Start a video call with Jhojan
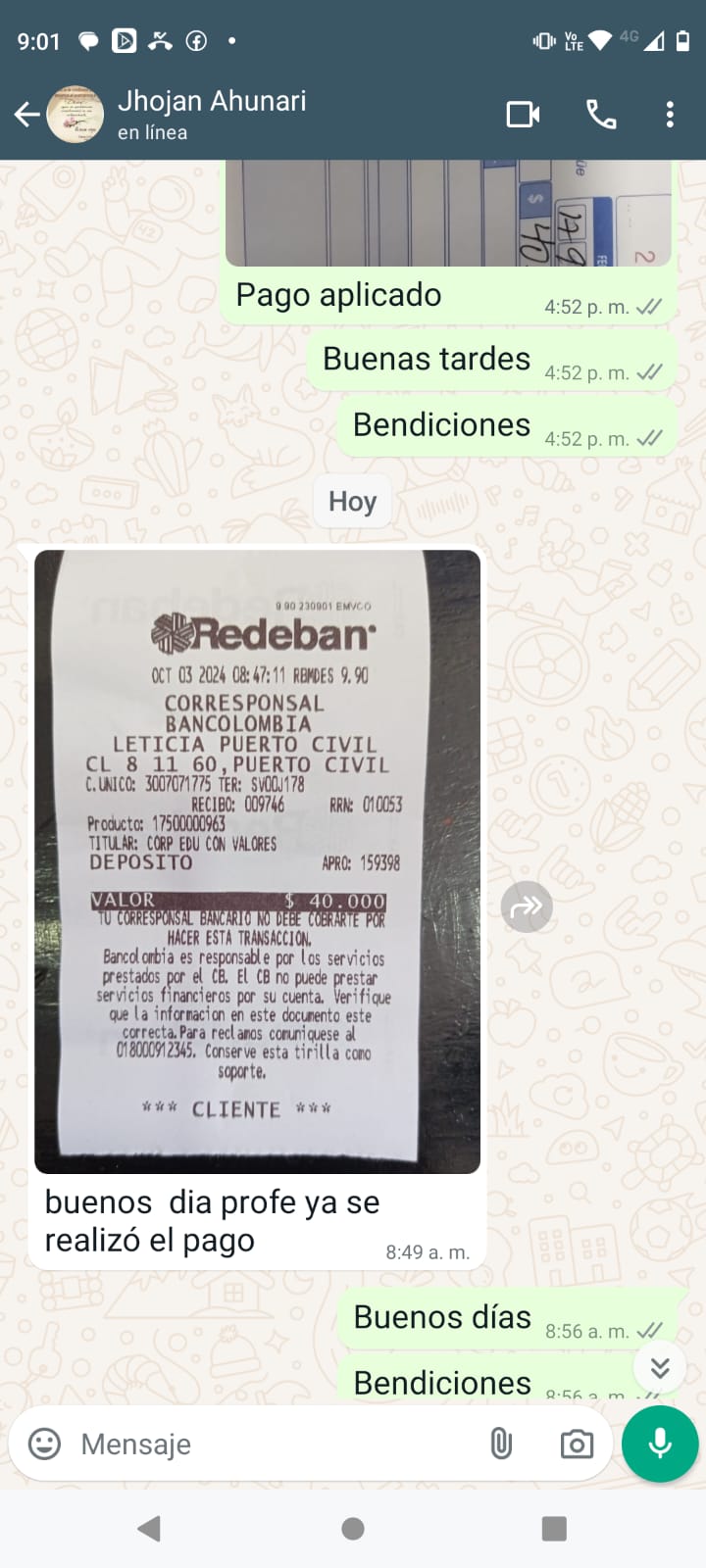The image size is (706, 1568). [x=523, y=115]
